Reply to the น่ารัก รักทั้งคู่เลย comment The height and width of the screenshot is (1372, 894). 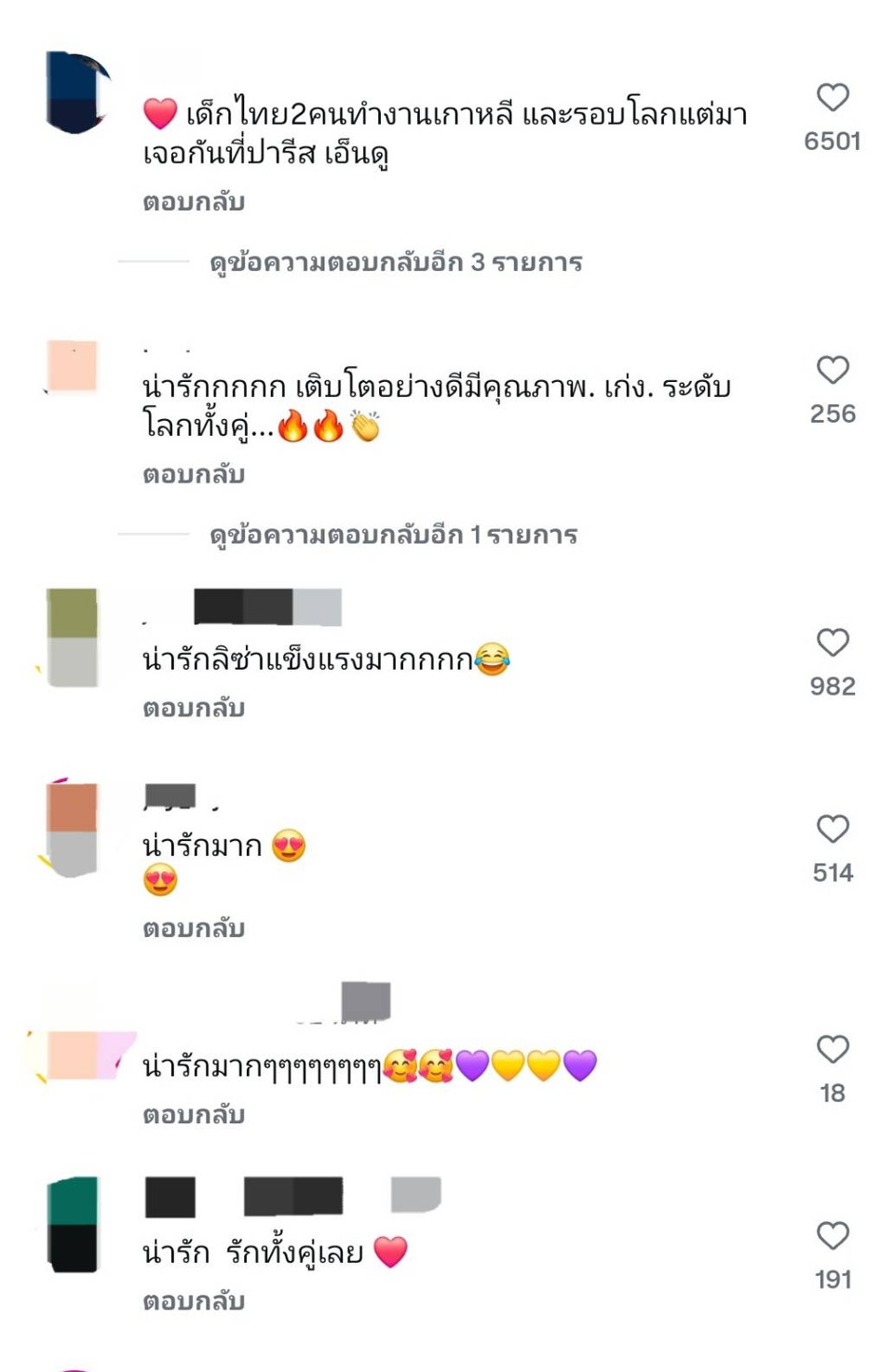click(x=194, y=1301)
